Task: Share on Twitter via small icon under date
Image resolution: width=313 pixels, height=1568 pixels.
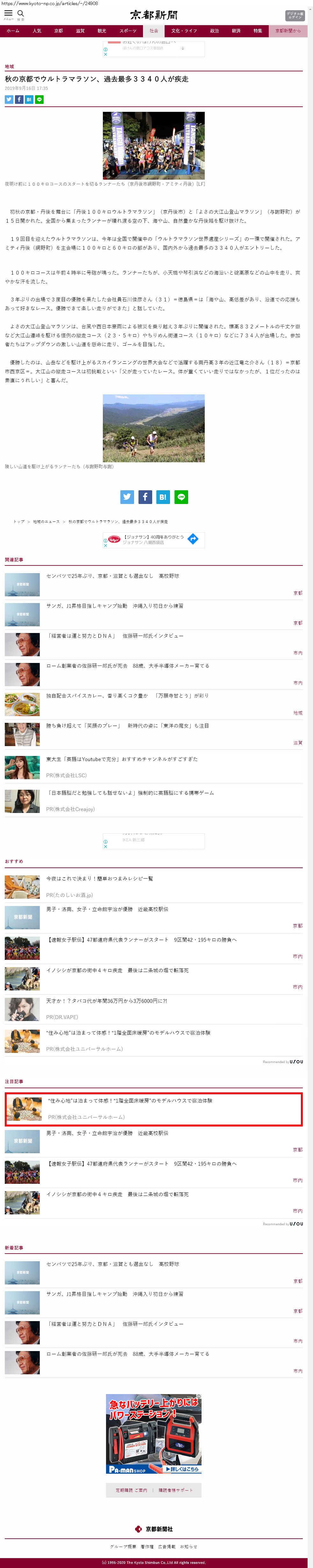Action: pos(9,99)
